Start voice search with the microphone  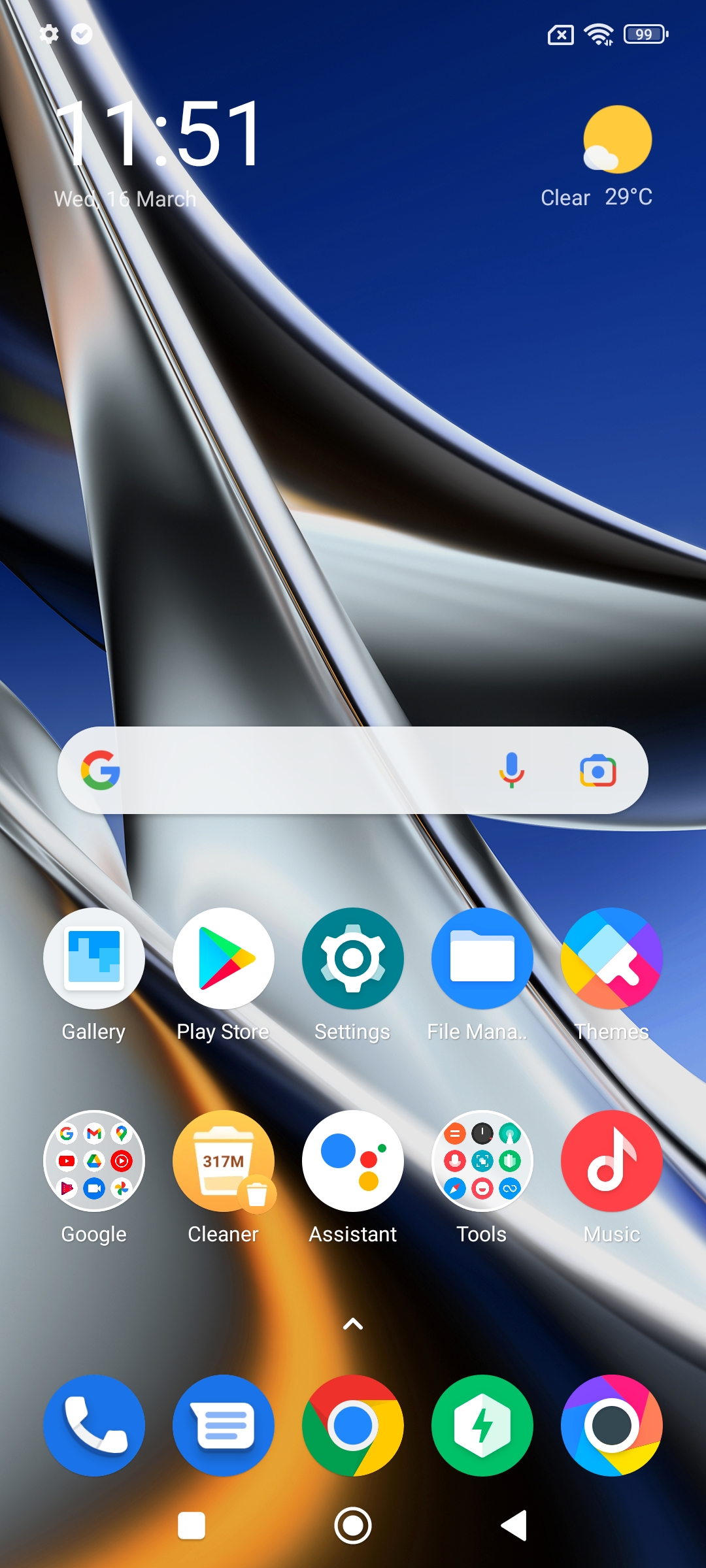[x=511, y=770]
